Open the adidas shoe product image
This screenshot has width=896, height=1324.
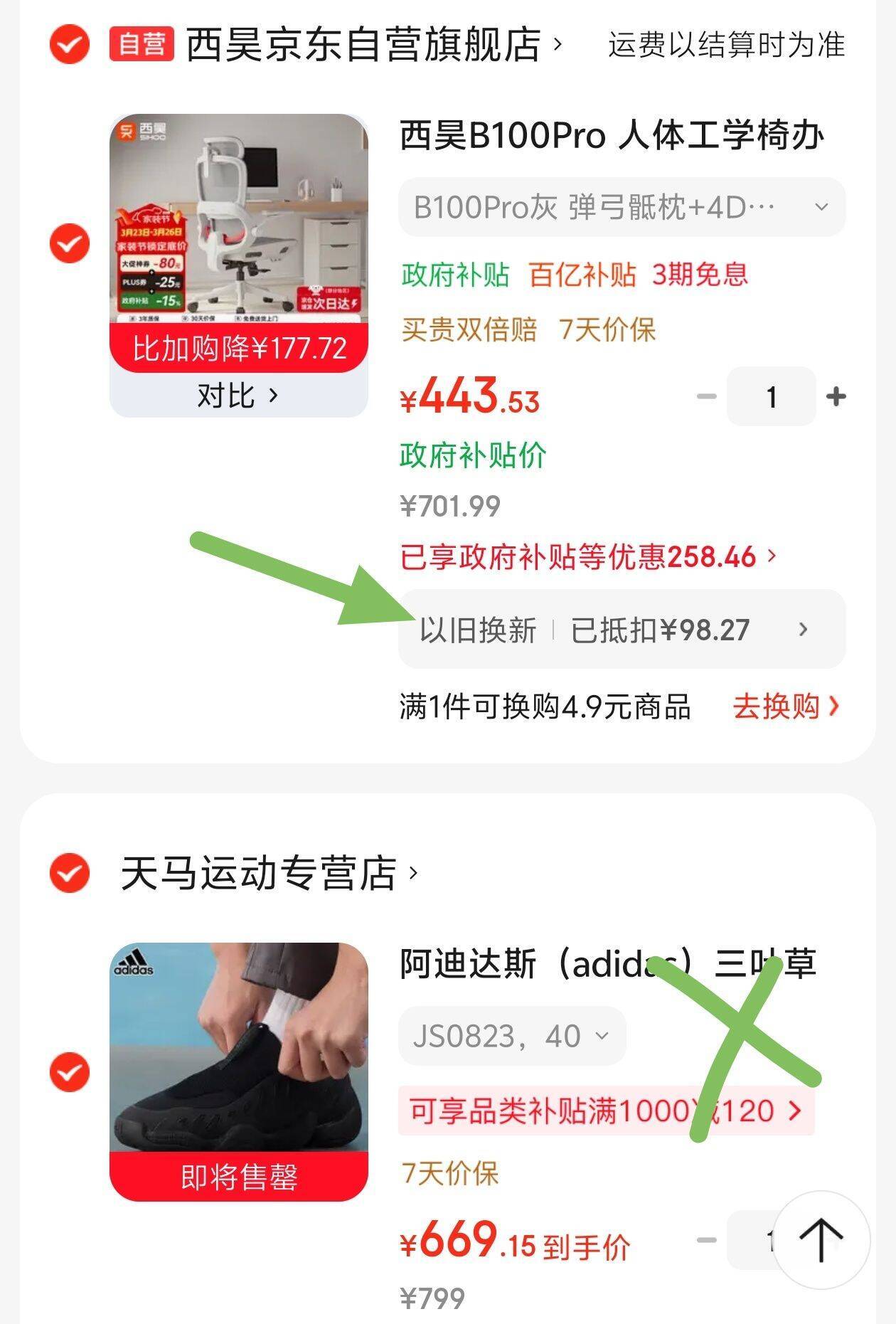coord(238,1049)
